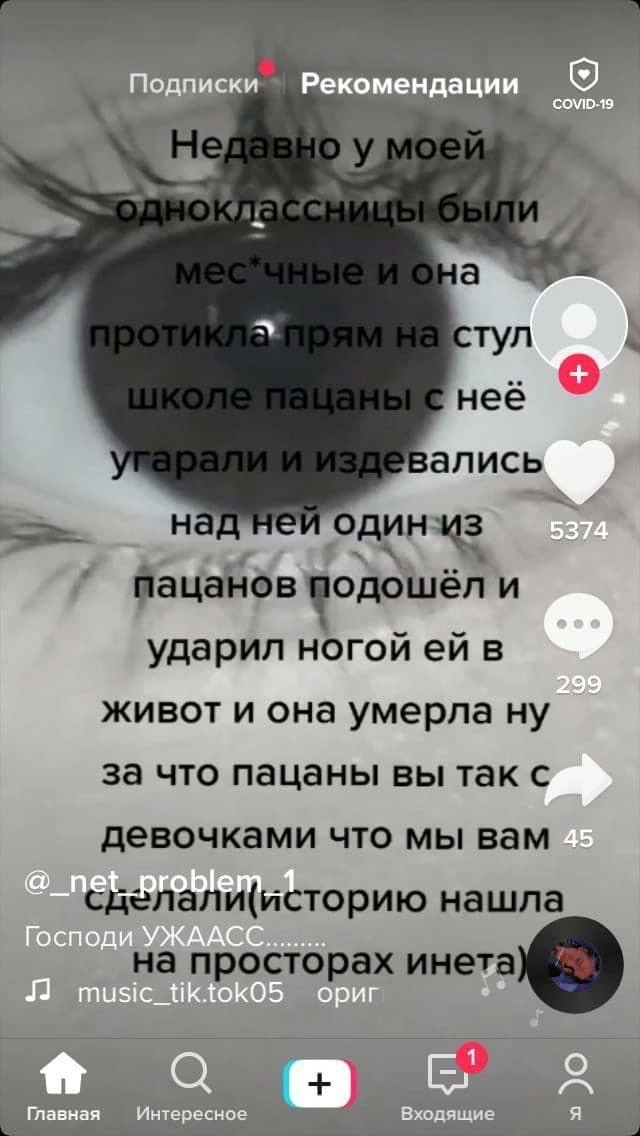Open the COVID-19 info shield icon
This screenshot has height=1136, width=640.
[583, 83]
